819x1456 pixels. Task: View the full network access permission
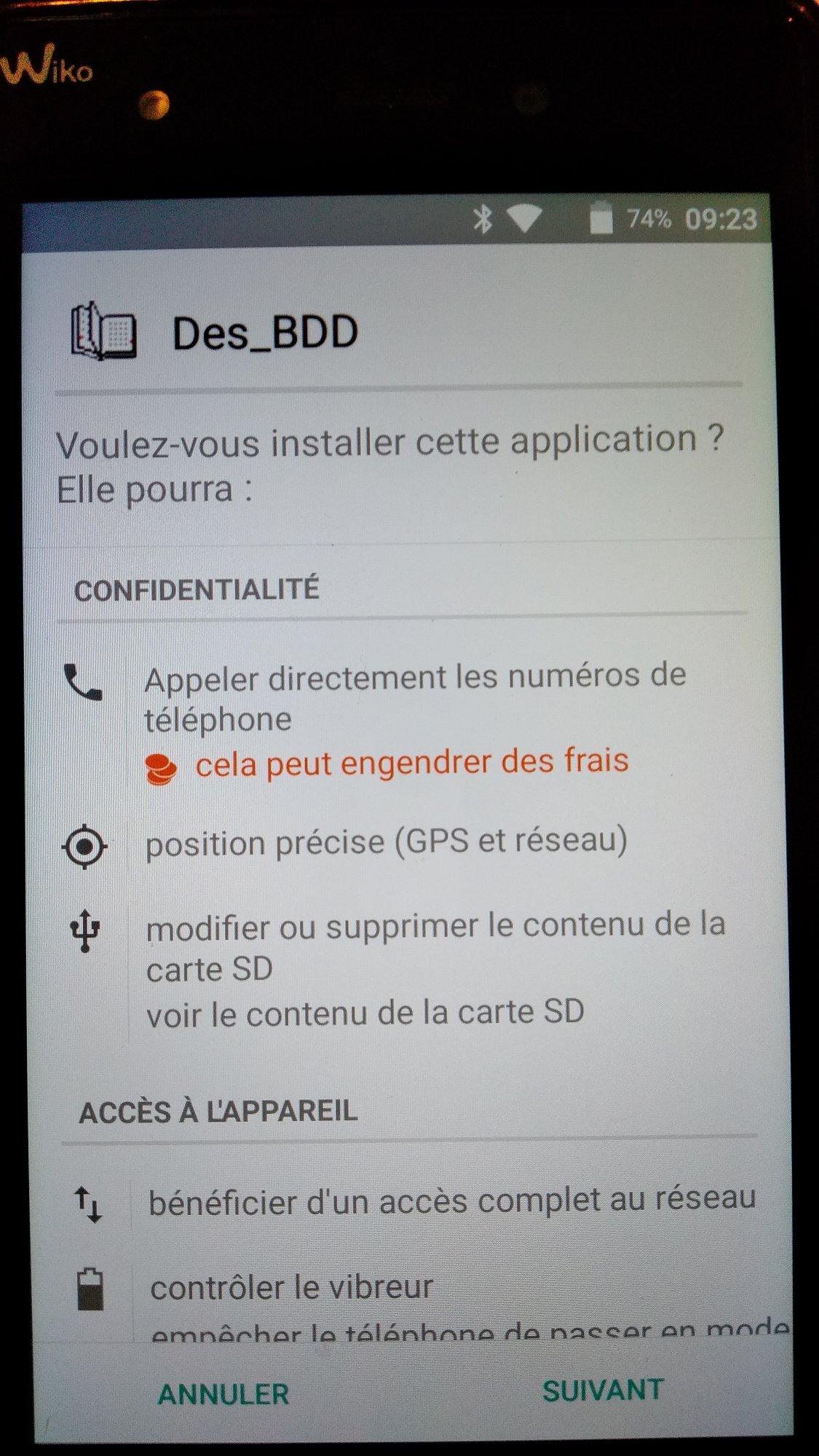pos(451,1201)
